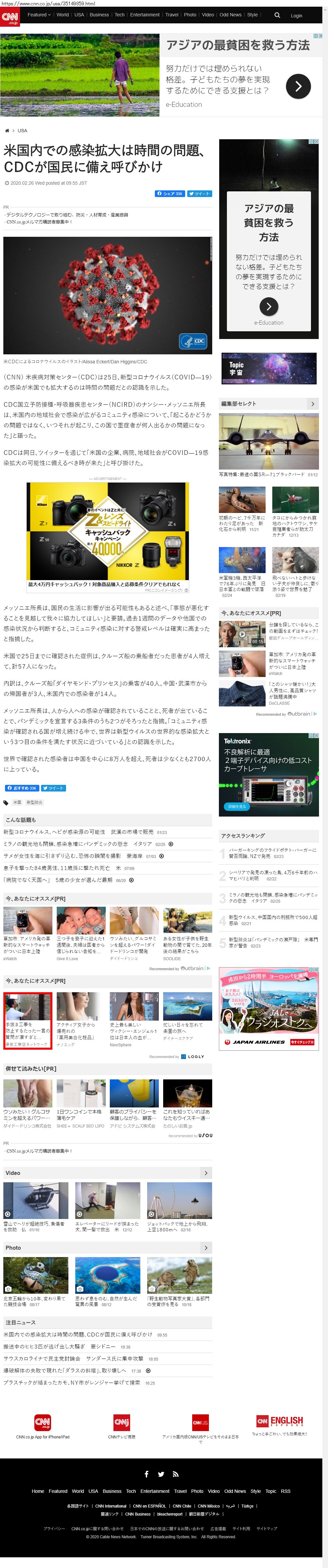
Task: Expand the 編集部セレクト section arrow
Action: pyautogui.click(x=313, y=403)
